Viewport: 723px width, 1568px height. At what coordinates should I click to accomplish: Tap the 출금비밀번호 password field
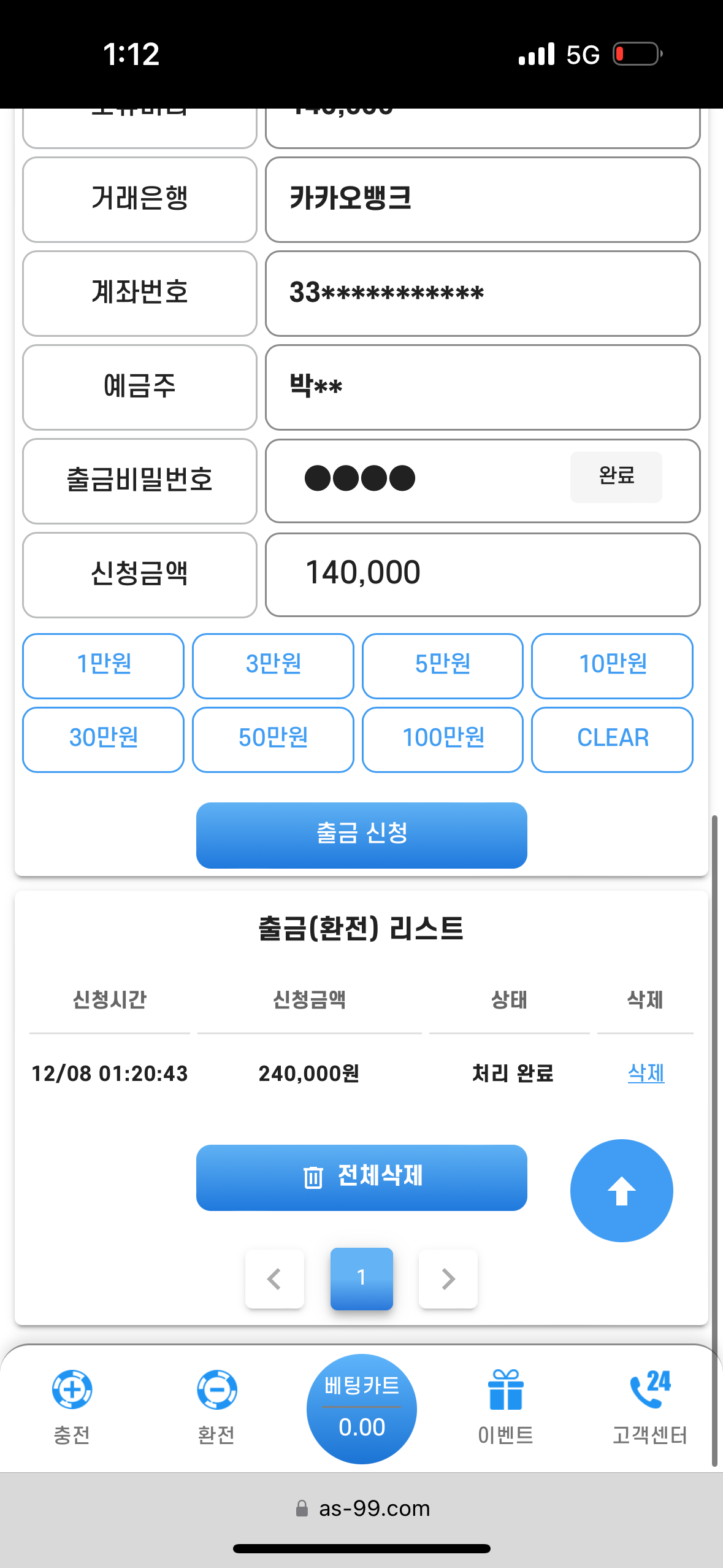pyautogui.click(x=417, y=479)
